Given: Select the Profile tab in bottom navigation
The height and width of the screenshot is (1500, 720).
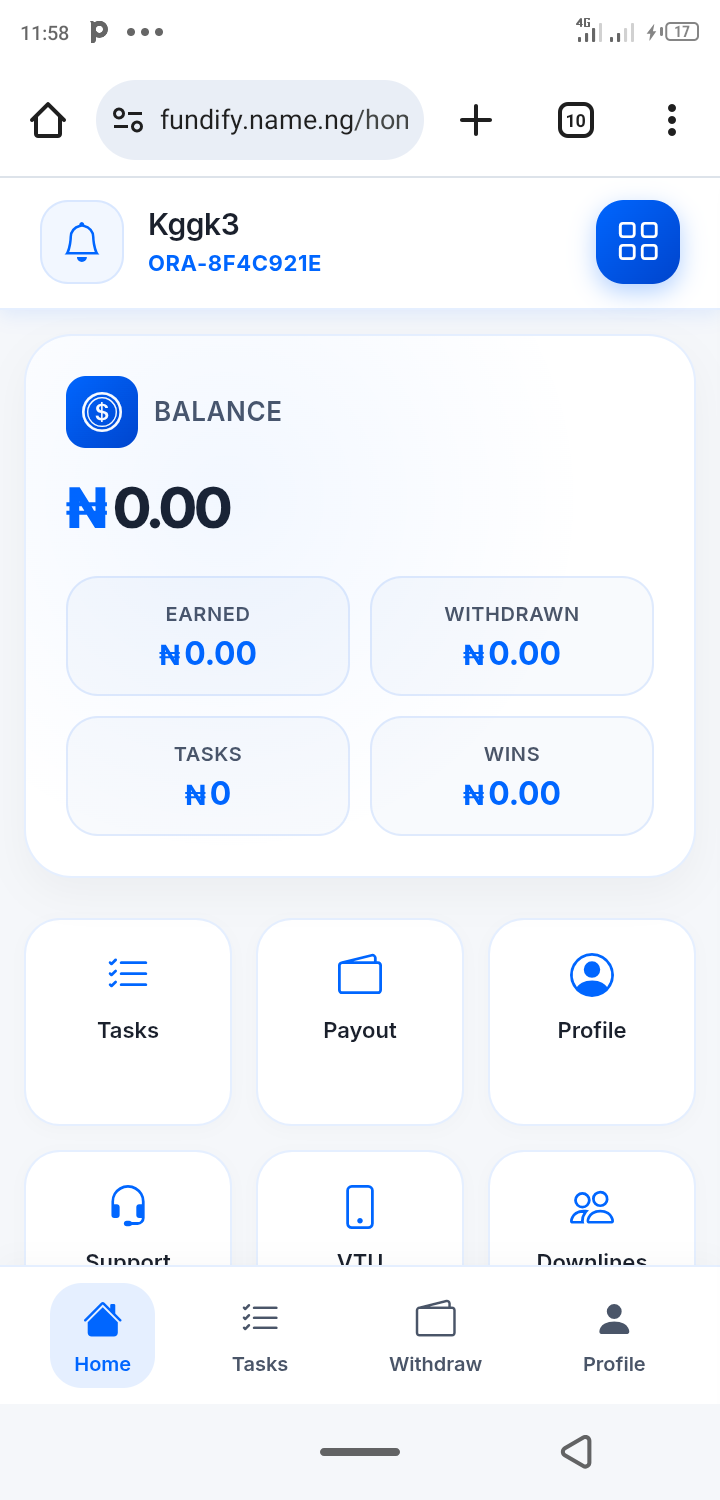Looking at the screenshot, I should coord(614,1335).
